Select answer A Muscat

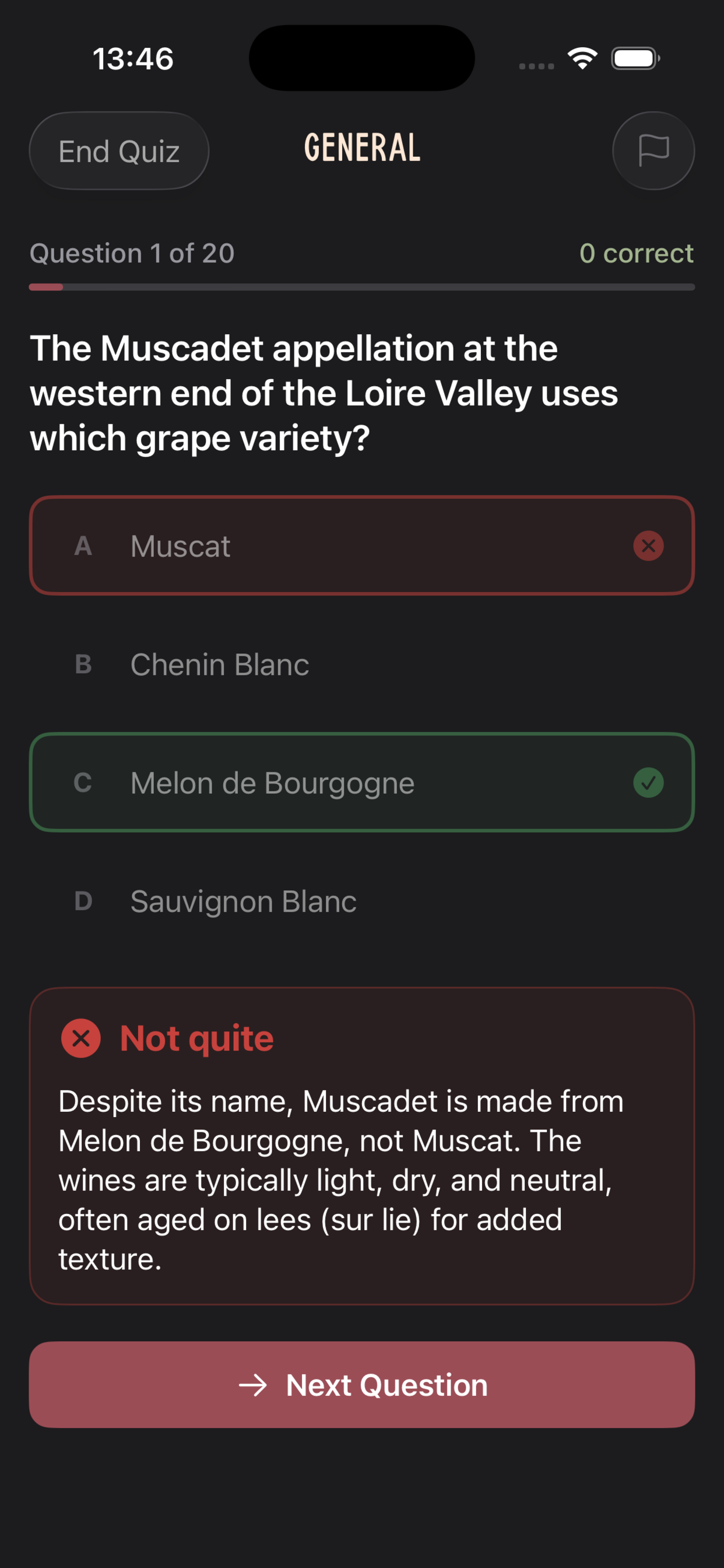(x=362, y=546)
